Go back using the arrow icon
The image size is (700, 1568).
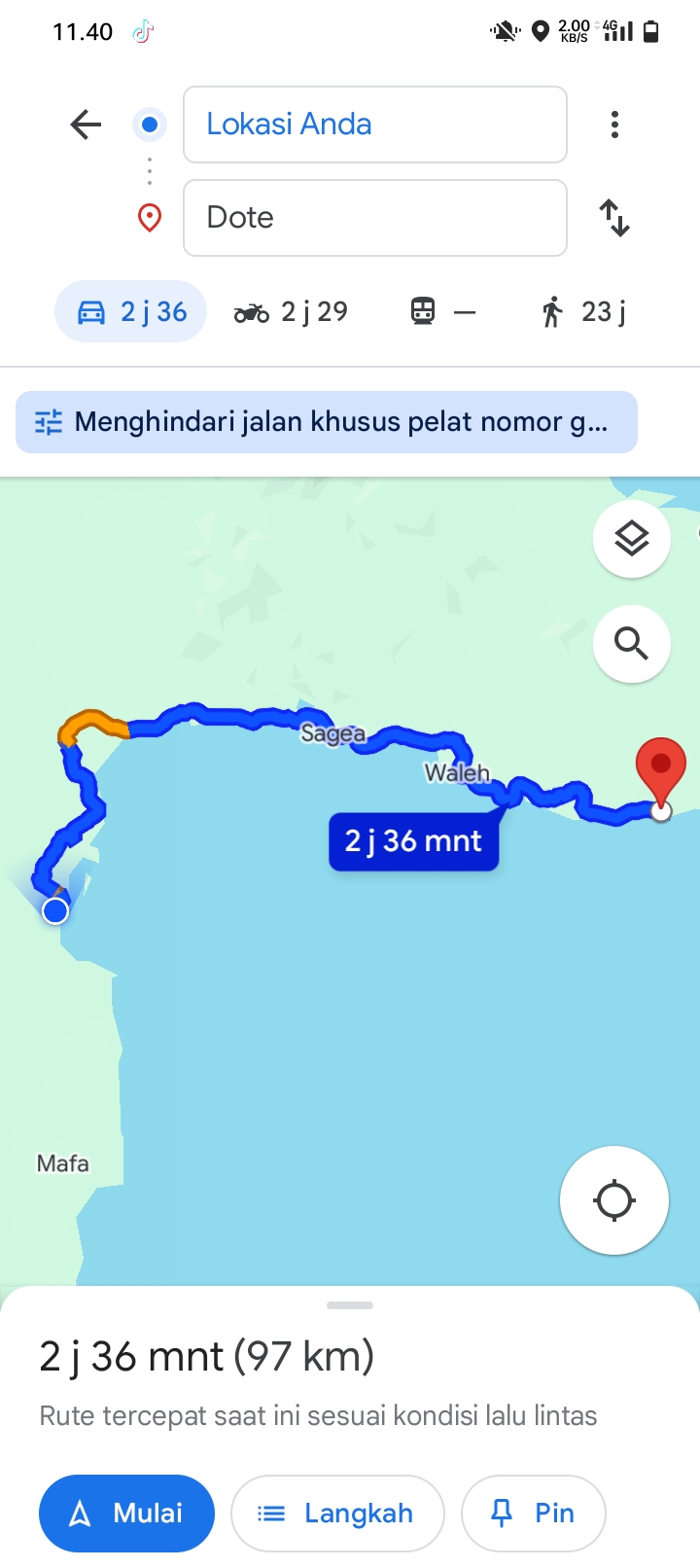[x=86, y=125]
